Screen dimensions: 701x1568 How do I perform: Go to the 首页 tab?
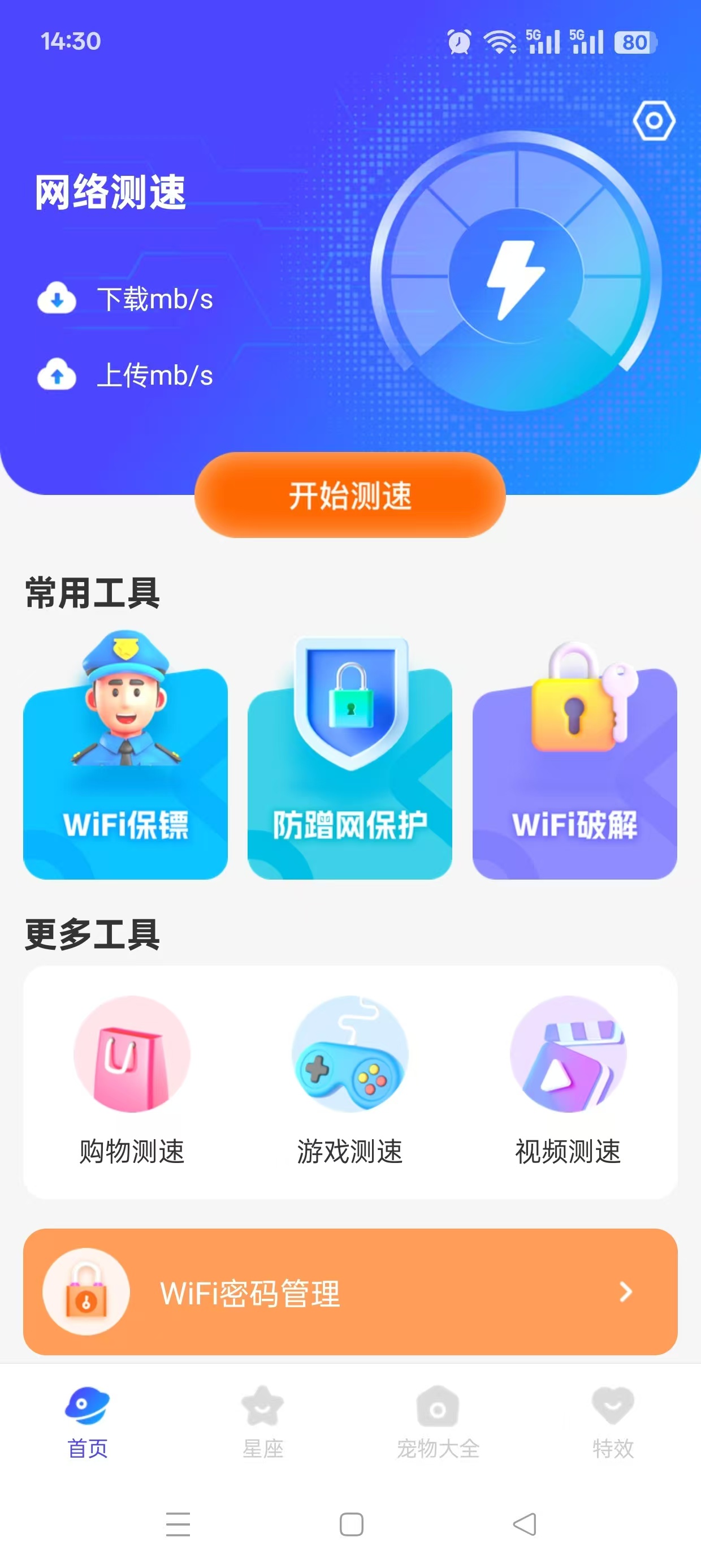(88, 1422)
